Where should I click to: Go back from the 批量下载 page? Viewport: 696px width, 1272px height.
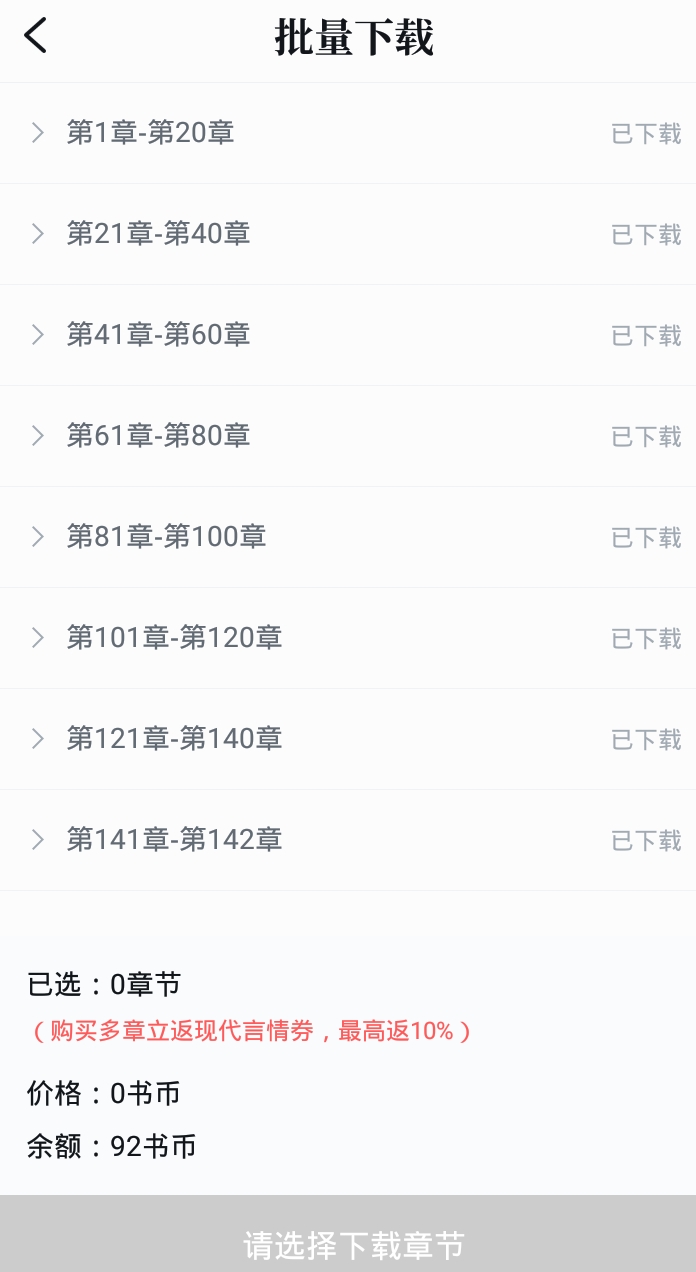tap(36, 37)
